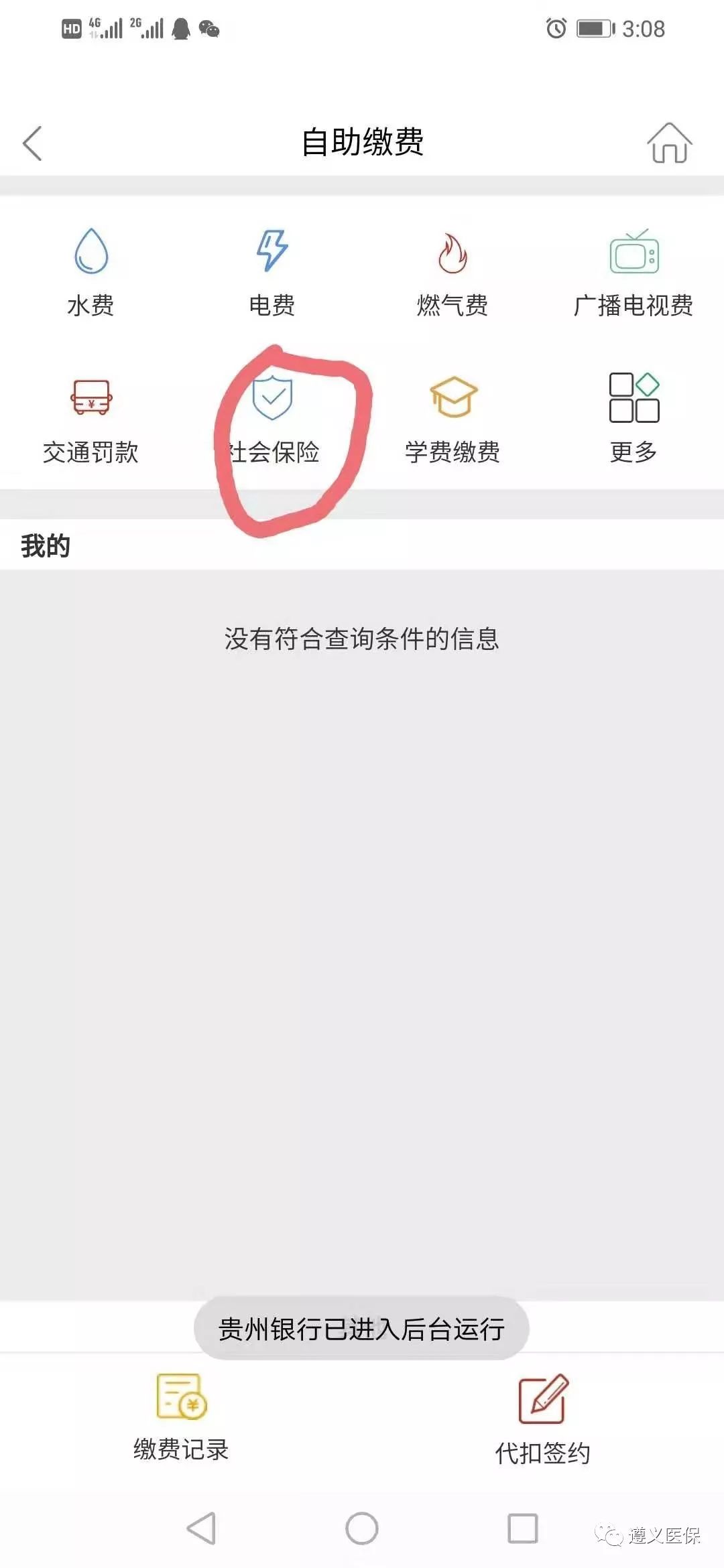Open 燃气费 gas fee payments
The width and height of the screenshot is (724, 1568).
(452, 271)
